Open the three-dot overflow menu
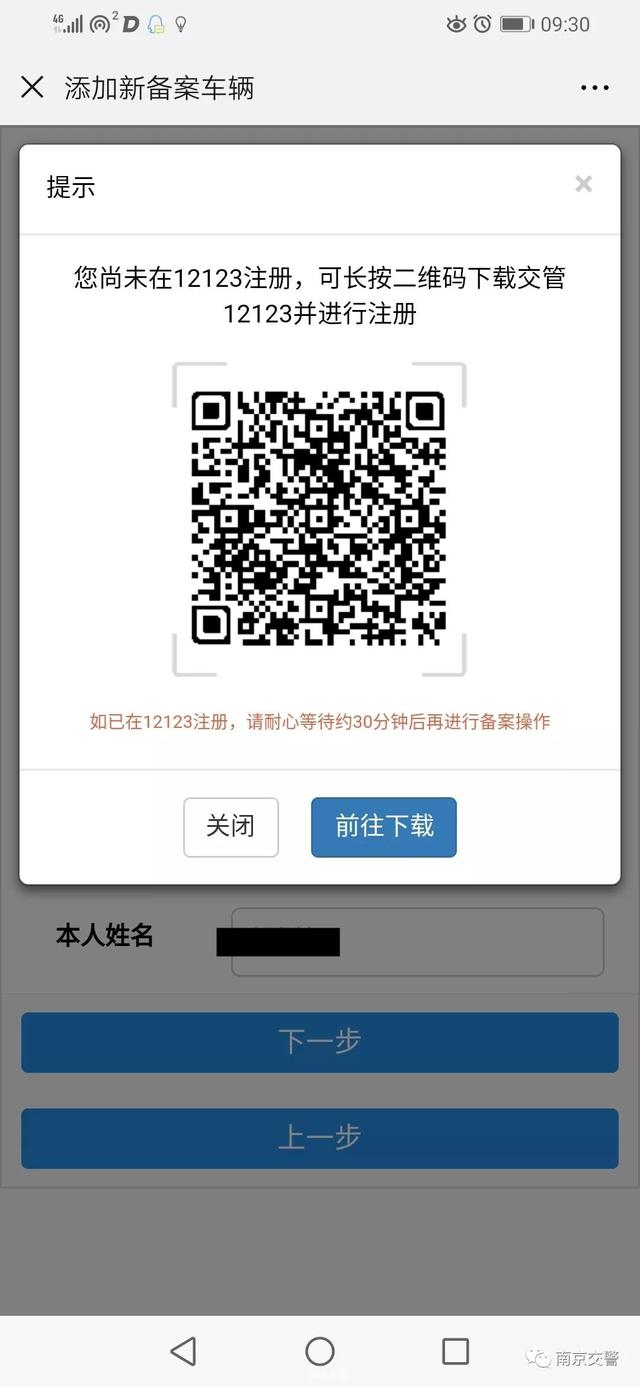Image resolution: width=640 pixels, height=1387 pixels. (594, 88)
